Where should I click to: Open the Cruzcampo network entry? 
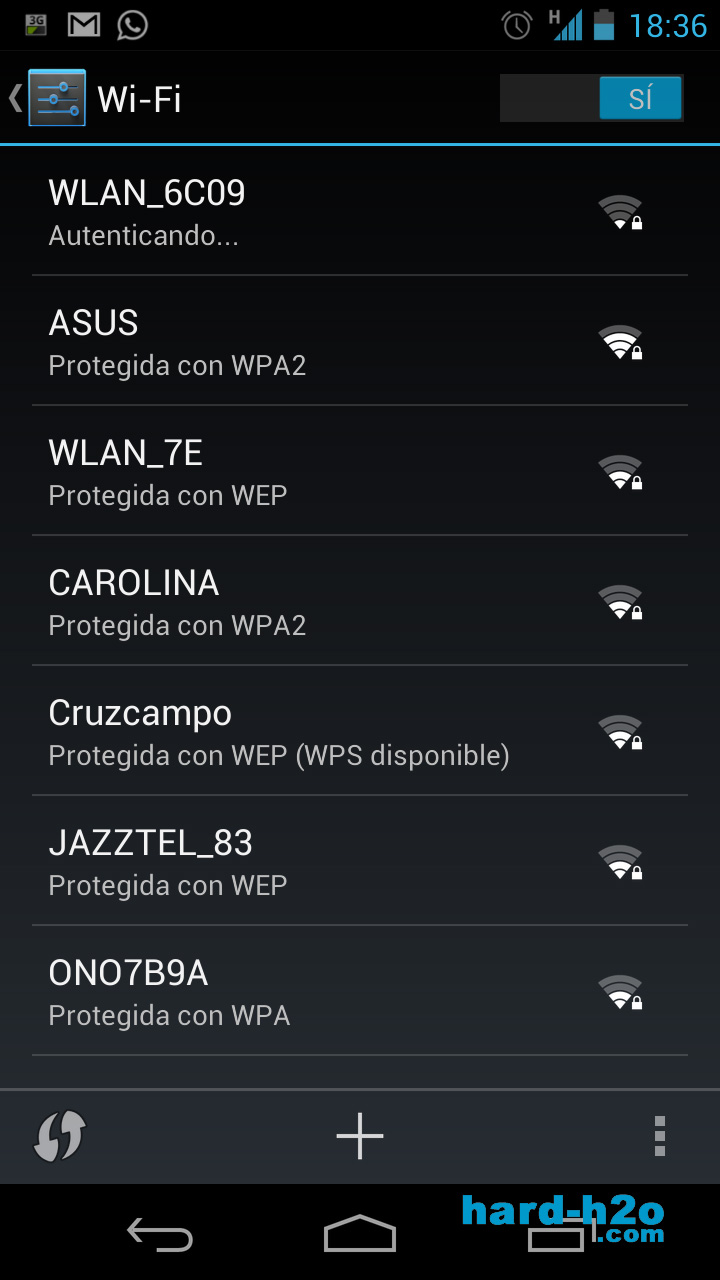pyautogui.click(x=360, y=731)
